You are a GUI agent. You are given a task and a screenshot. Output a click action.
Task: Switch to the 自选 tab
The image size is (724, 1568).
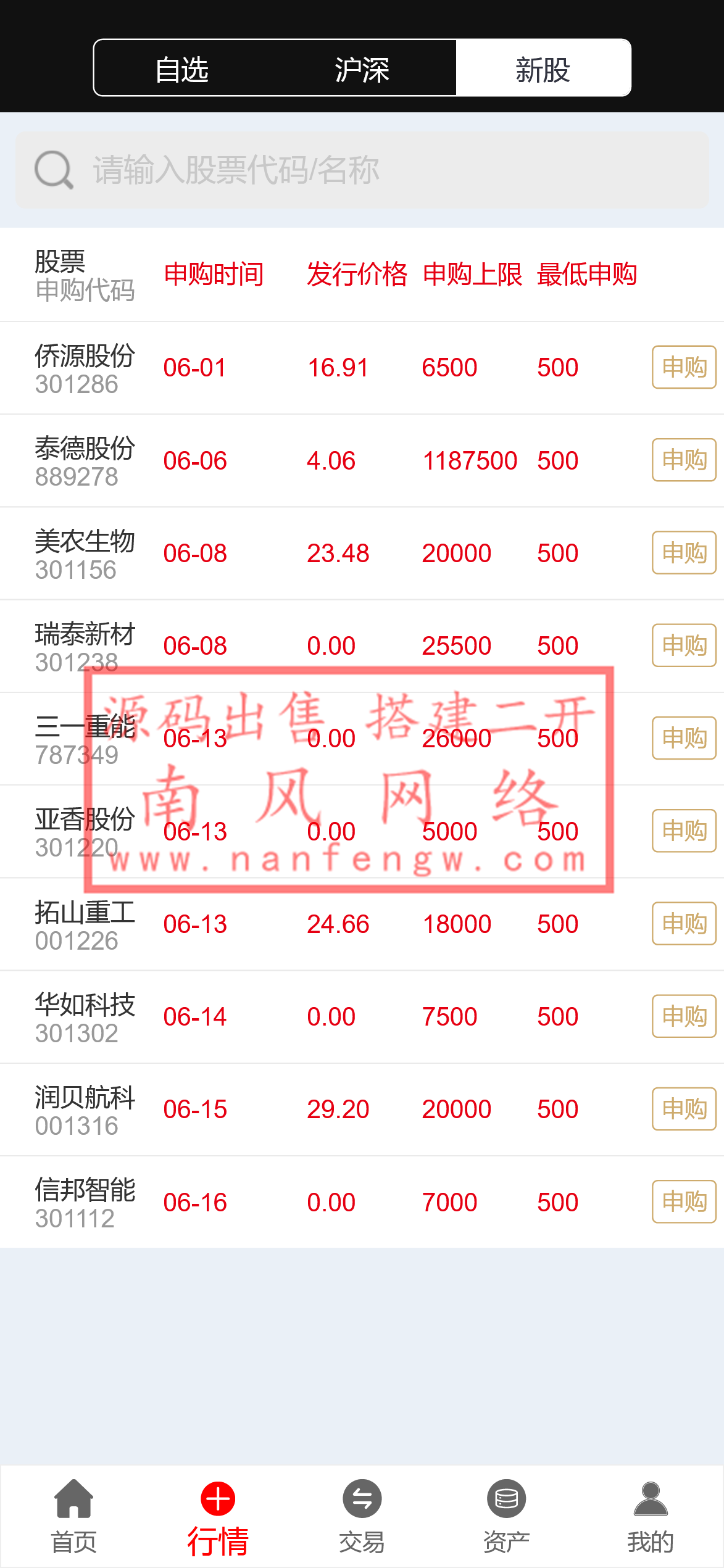(182, 68)
